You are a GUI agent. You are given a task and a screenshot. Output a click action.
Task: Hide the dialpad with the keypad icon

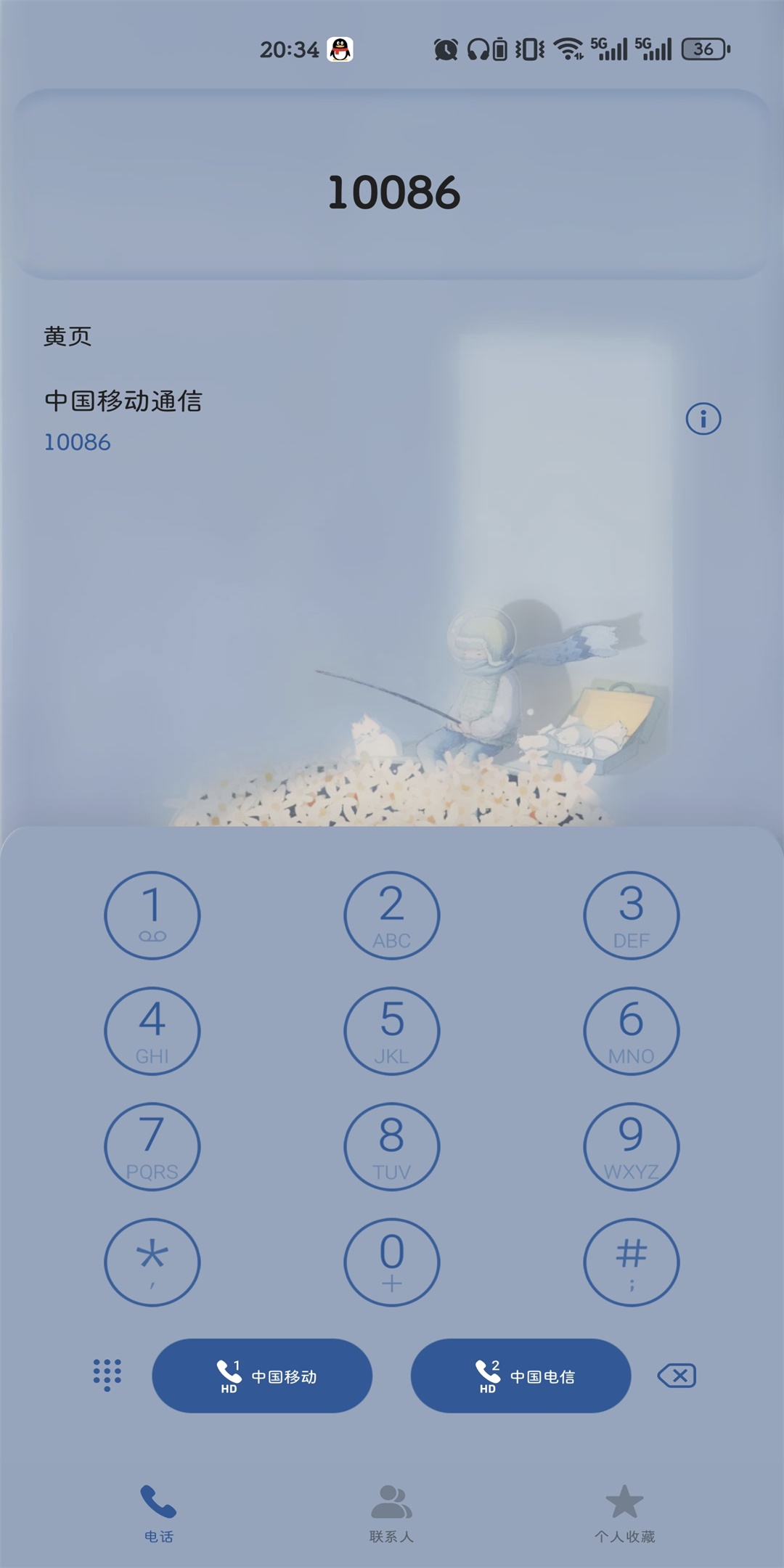(107, 1375)
